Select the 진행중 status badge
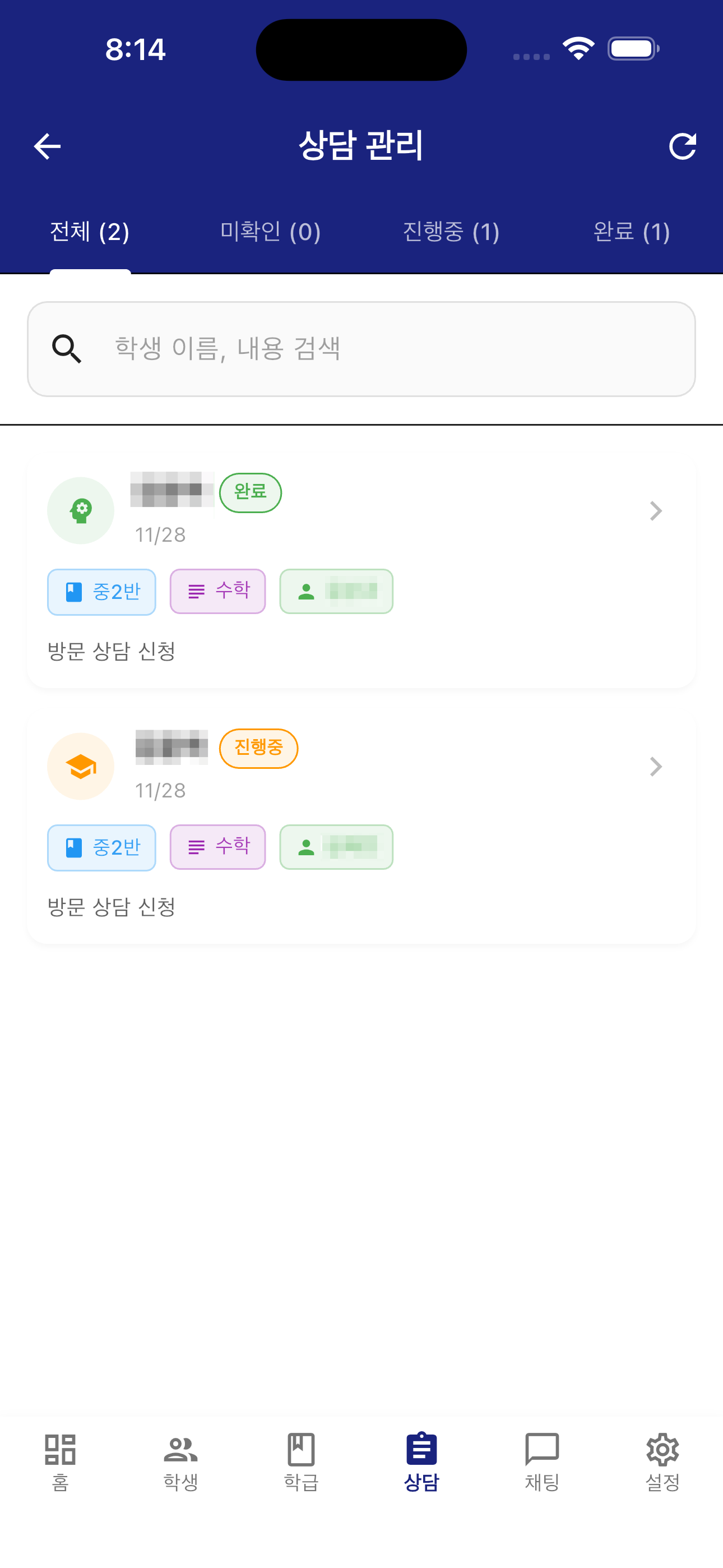This screenshot has width=723, height=1568. pyautogui.click(x=258, y=749)
